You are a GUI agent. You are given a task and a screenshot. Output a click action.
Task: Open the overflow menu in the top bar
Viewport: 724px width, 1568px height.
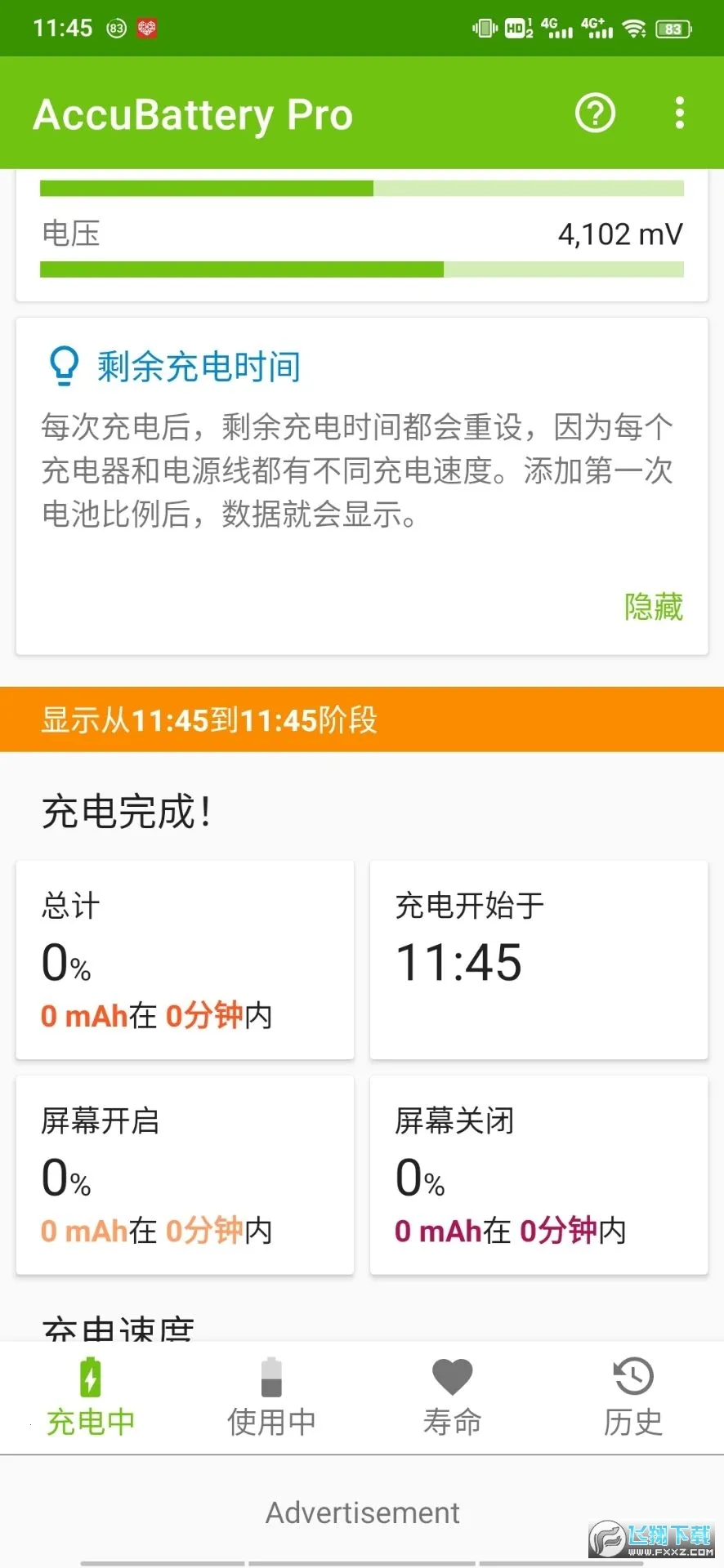pos(679,113)
